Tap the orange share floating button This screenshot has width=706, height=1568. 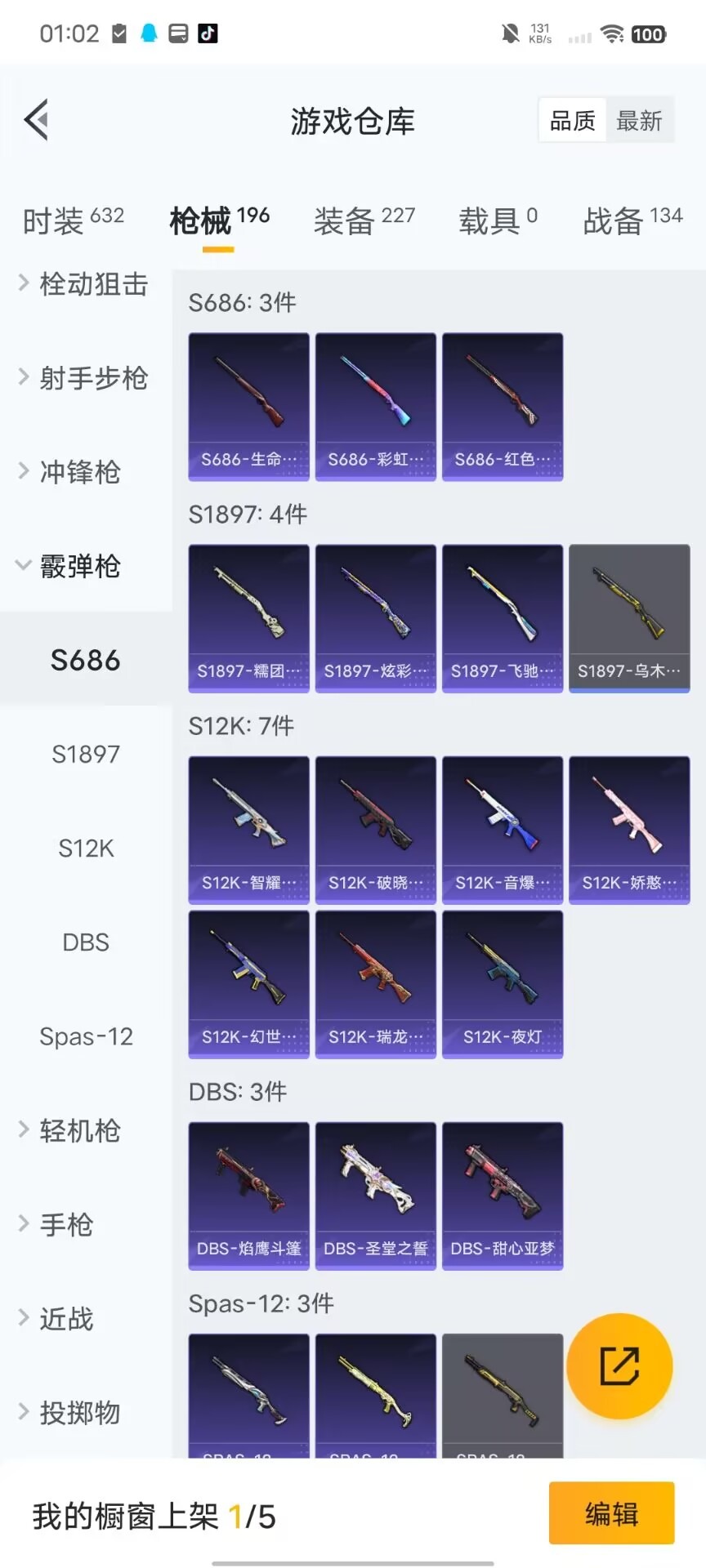[x=619, y=1366]
